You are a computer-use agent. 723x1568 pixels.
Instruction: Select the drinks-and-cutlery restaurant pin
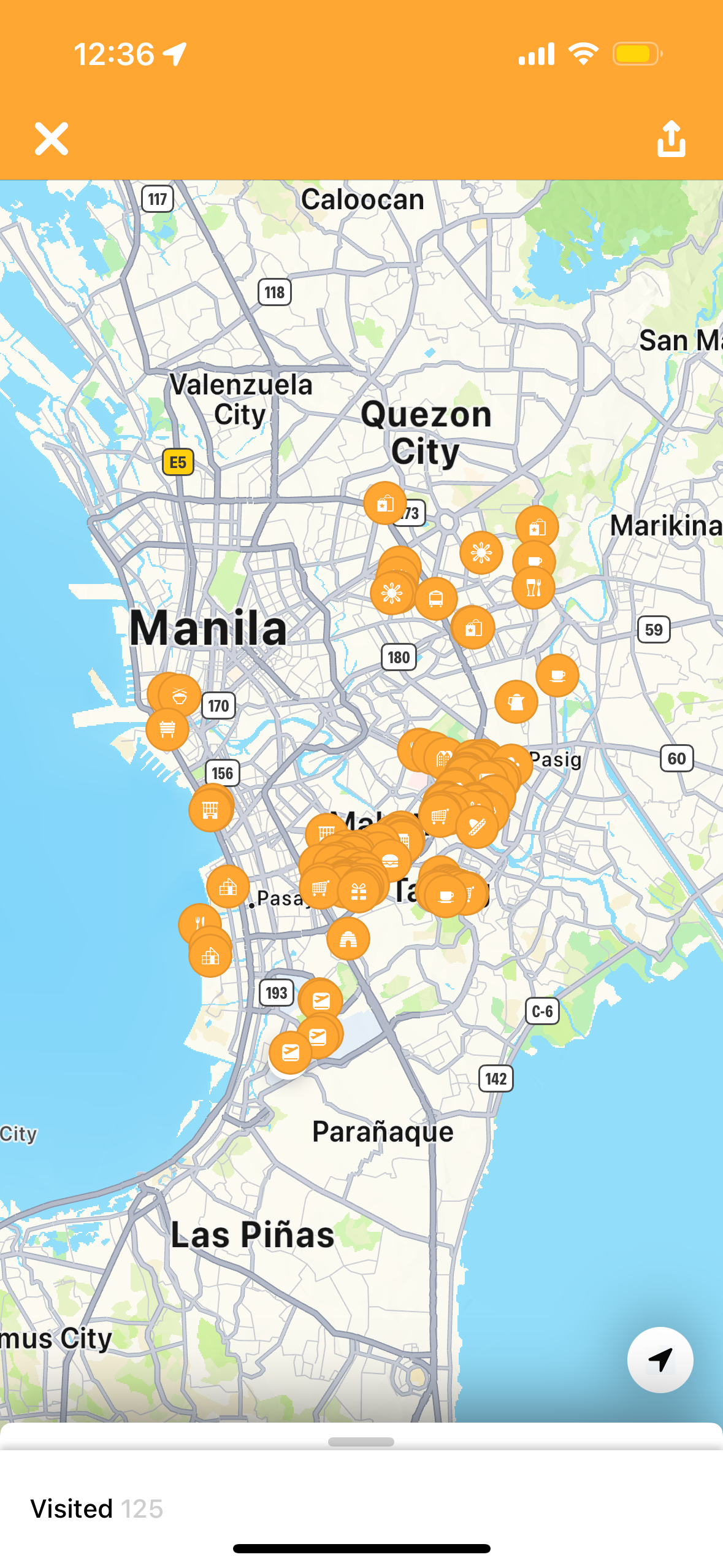pos(534,588)
